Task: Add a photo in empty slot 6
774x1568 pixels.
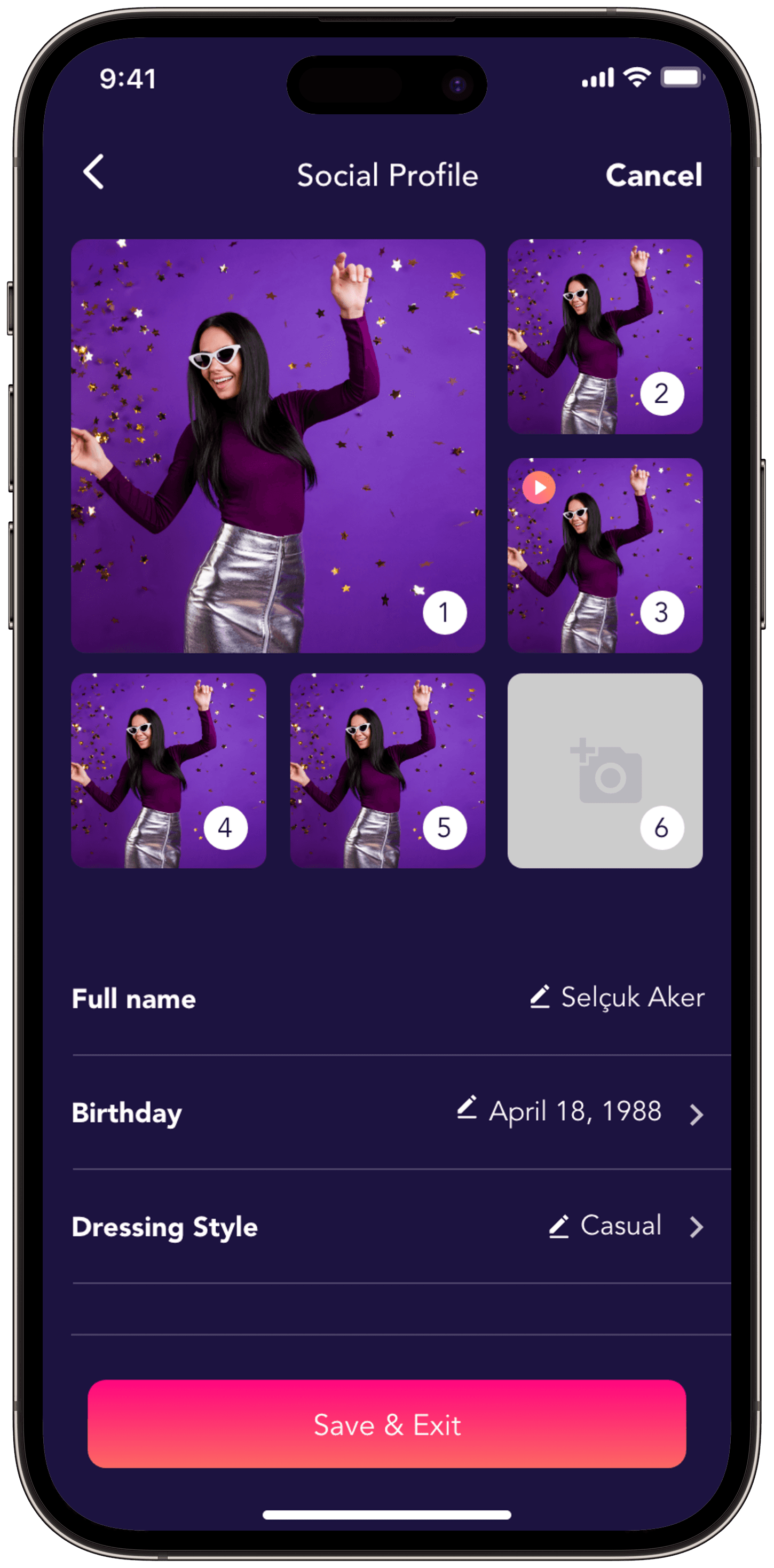Action: pyautogui.click(x=605, y=771)
